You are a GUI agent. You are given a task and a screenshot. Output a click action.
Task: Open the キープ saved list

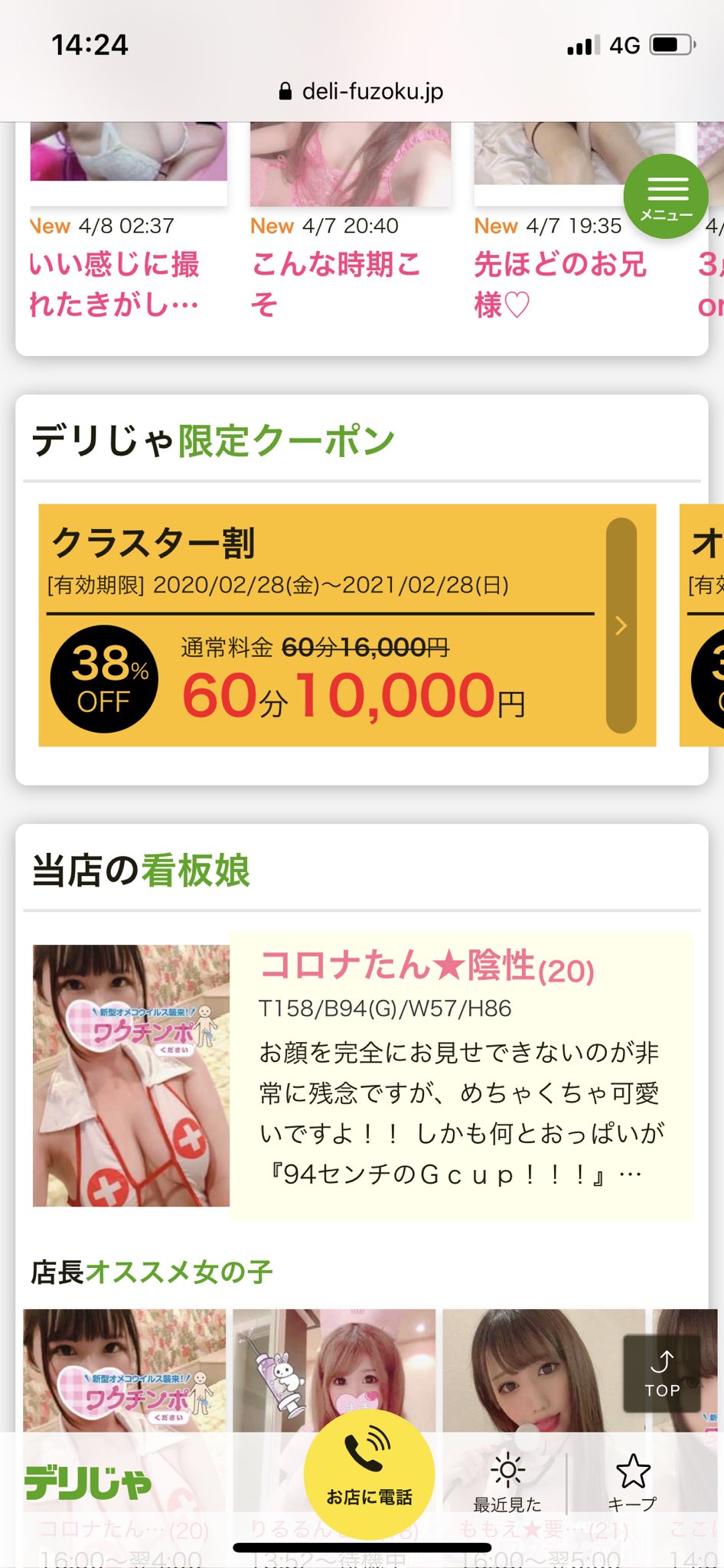632,1483
